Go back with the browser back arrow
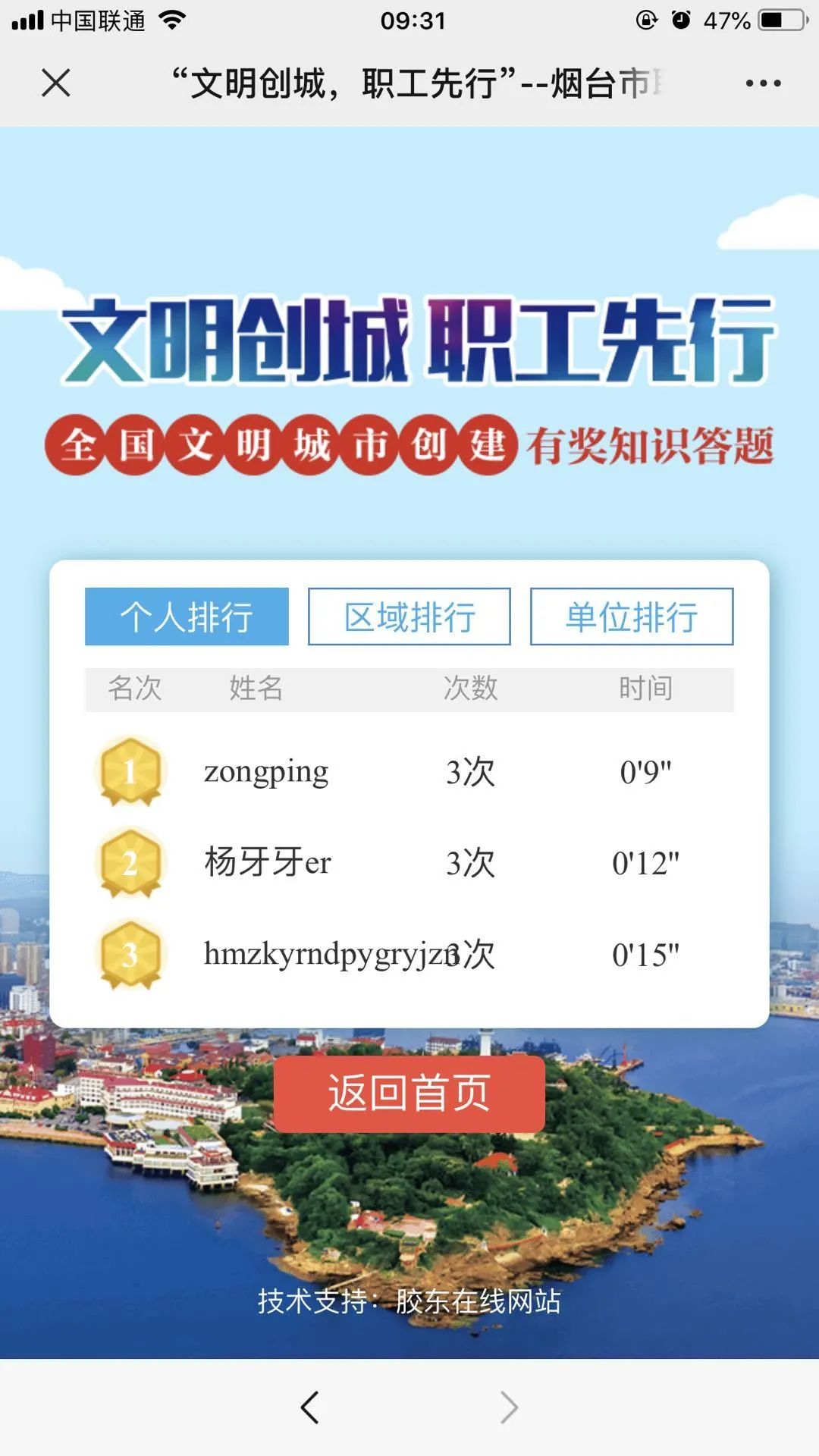819x1456 pixels. [309, 1407]
